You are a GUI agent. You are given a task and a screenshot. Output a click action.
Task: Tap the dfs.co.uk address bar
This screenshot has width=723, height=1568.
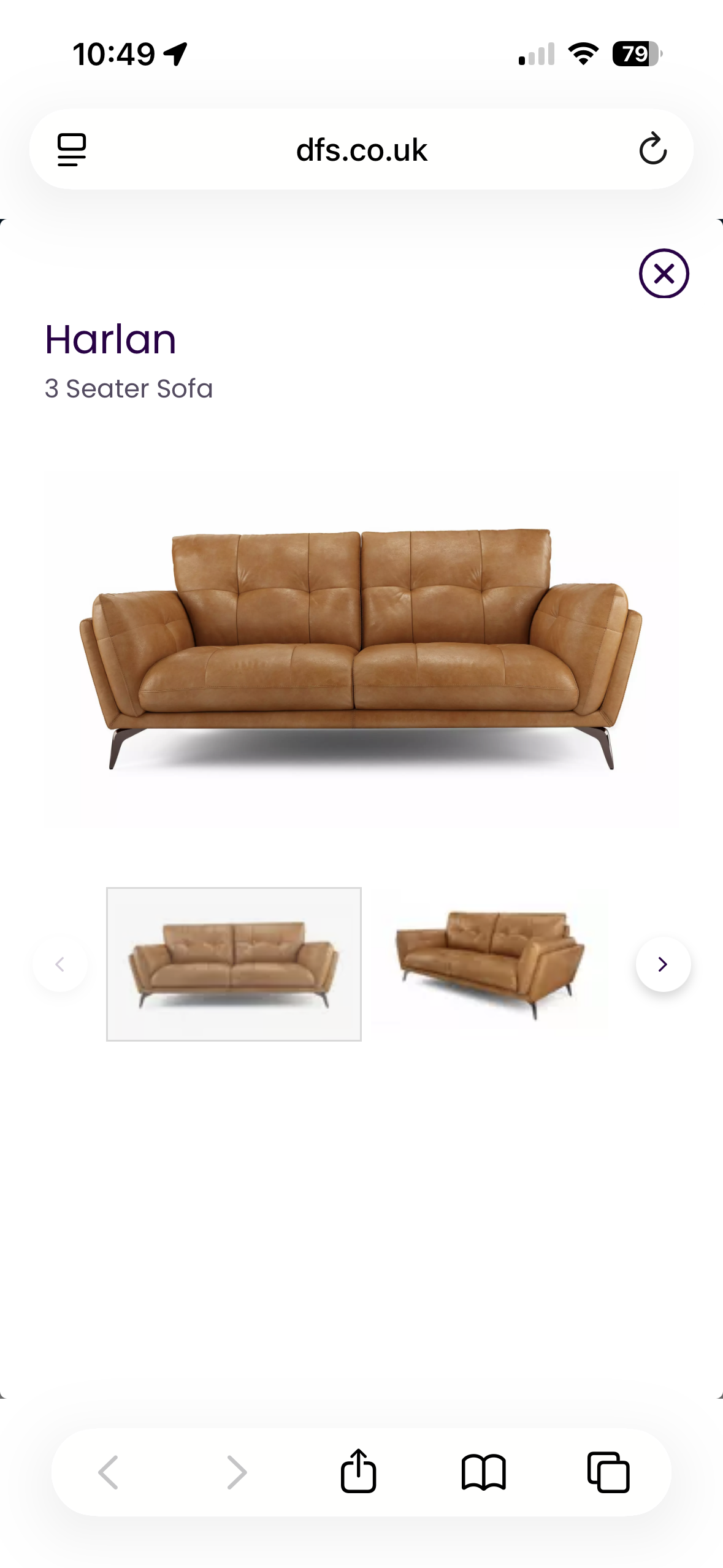click(x=361, y=150)
